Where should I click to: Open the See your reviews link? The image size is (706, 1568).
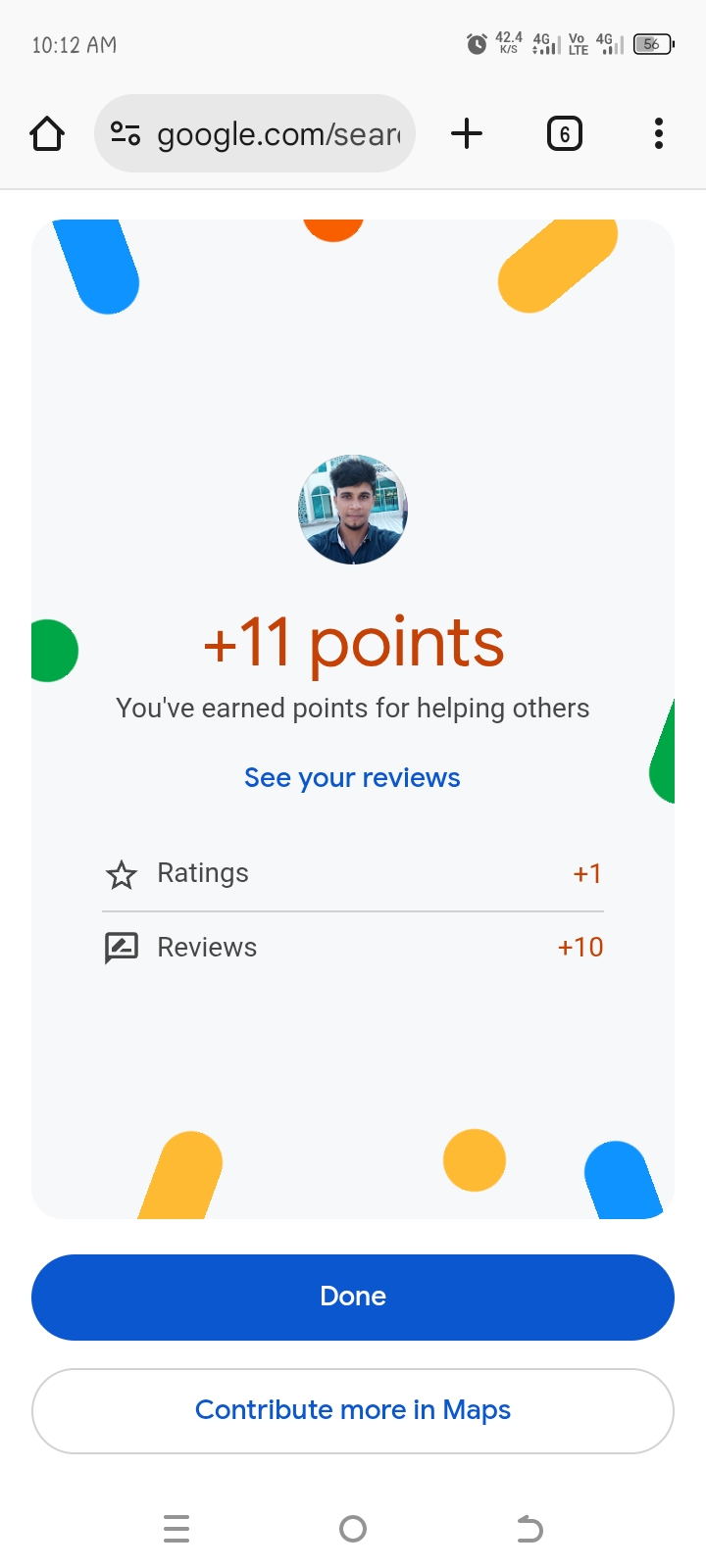[x=352, y=777]
